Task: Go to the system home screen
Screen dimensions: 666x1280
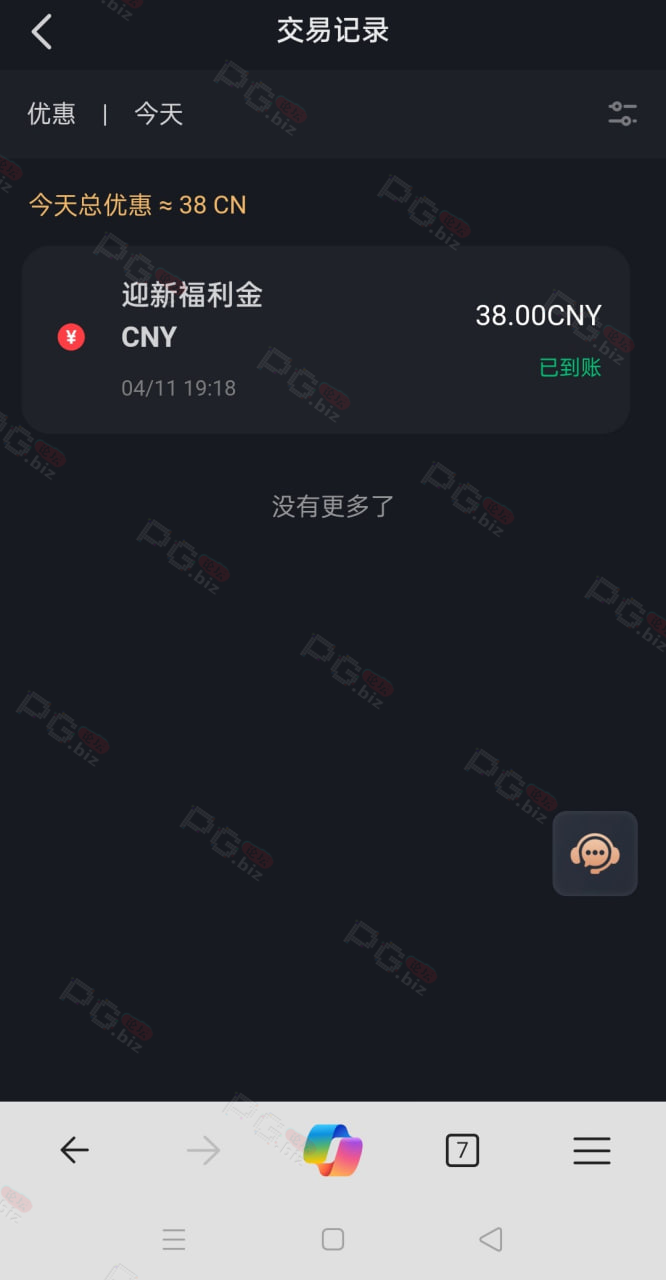Action: [x=333, y=1240]
